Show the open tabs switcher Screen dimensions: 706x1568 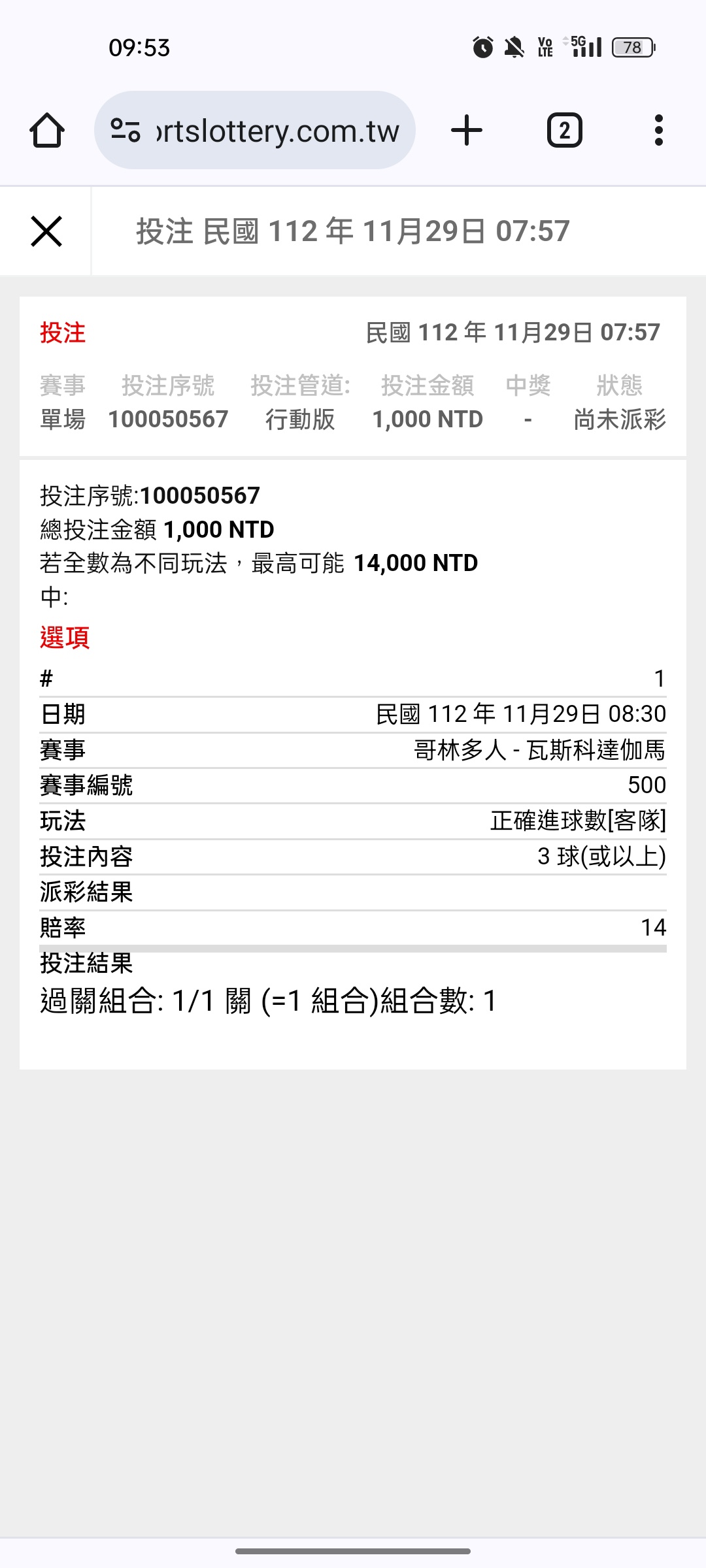coord(564,131)
